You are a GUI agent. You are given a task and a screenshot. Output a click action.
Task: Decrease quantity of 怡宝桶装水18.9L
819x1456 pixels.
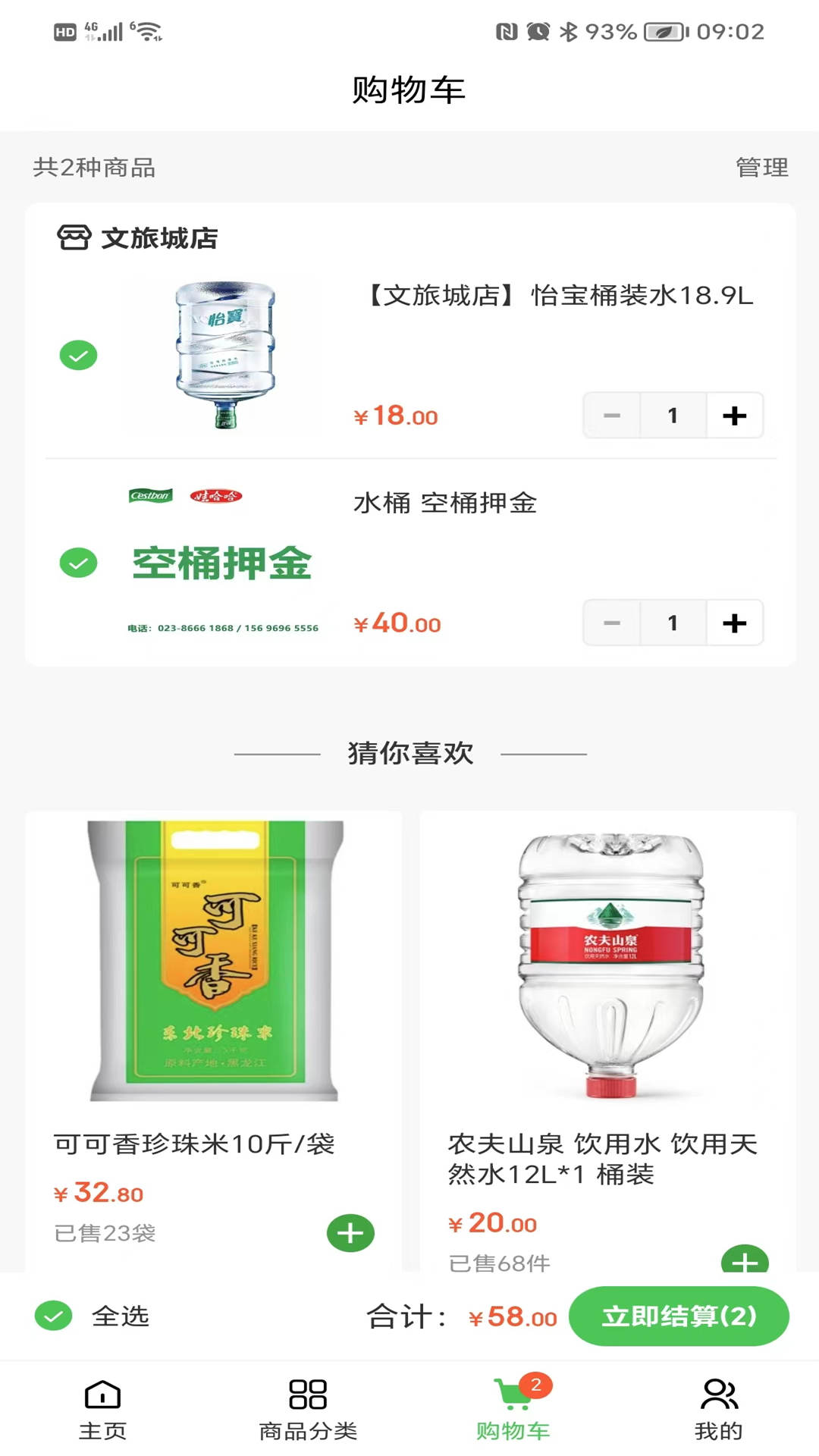(x=612, y=416)
